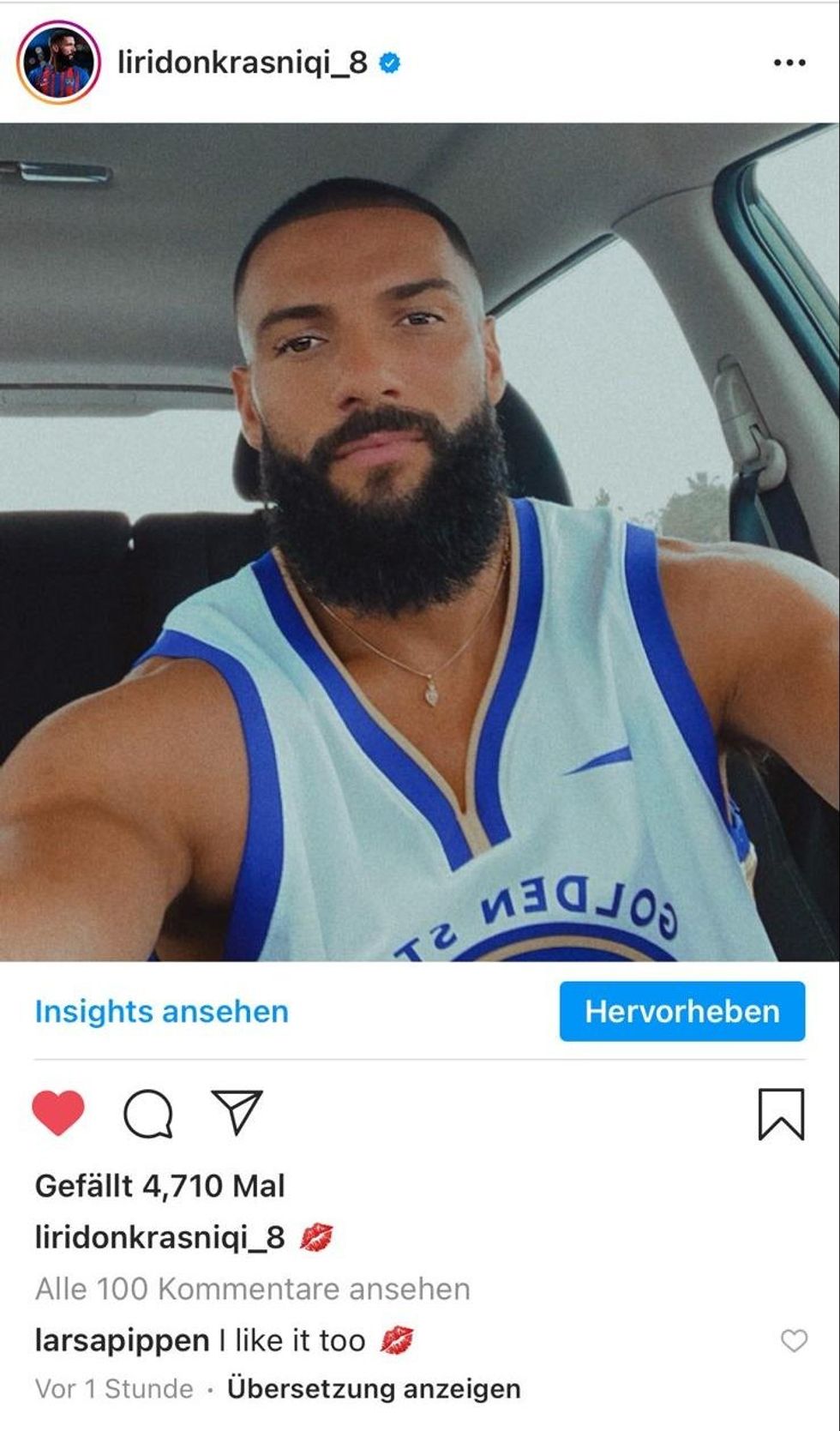Image resolution: width=840 pixels, height=1431 pixels.
Task: Open the post photo
Action: pos(420,542)
